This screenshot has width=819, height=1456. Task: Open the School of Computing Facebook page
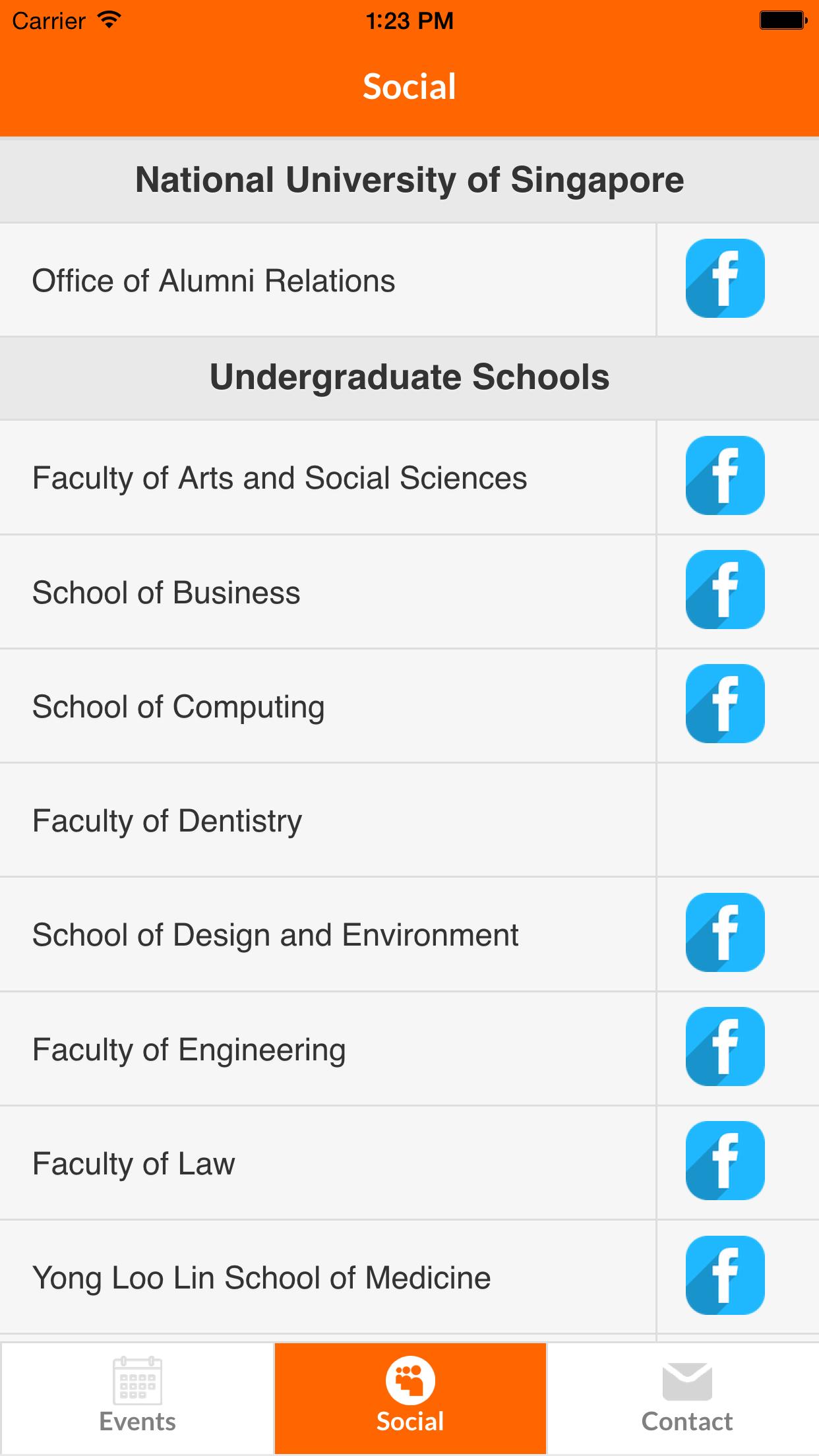click(x=725, y=704)
